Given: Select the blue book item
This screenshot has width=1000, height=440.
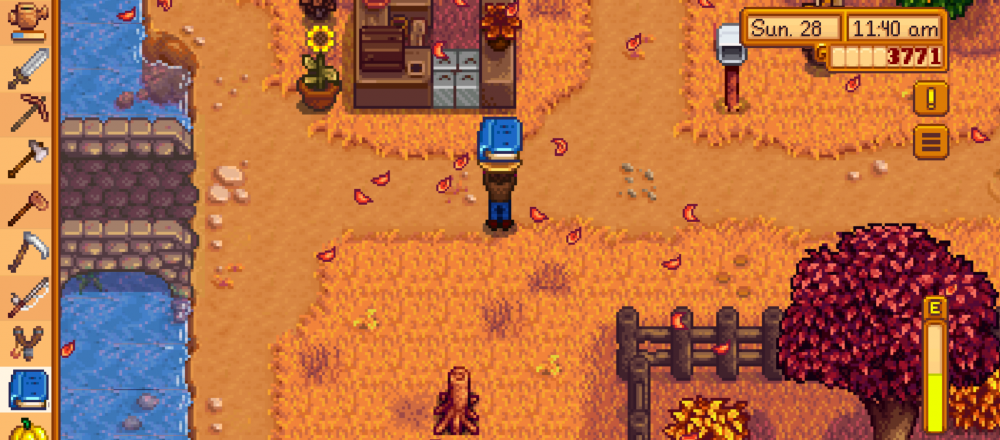Looking at the screenshot, I should pyautogui.click(x=28, y=388).
